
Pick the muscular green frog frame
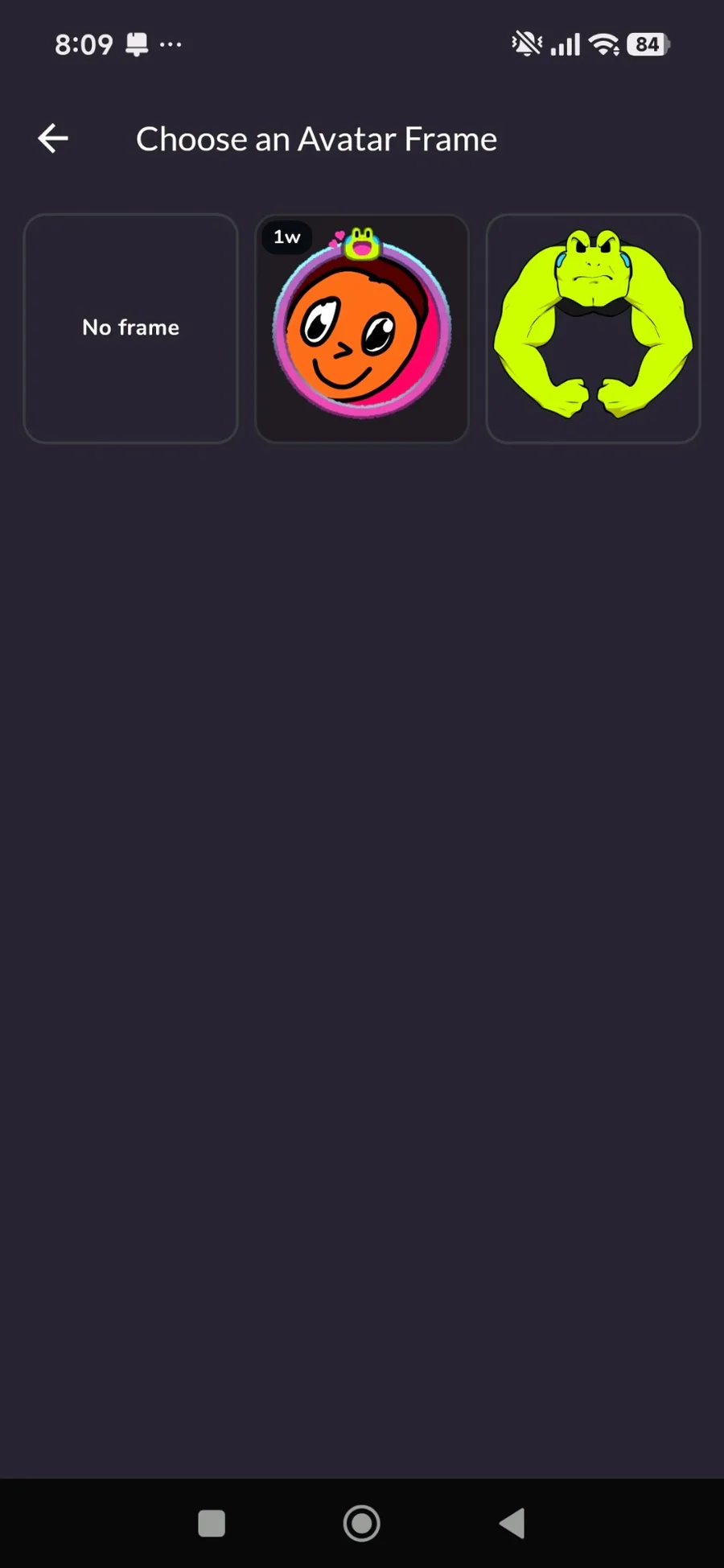click(x=593, y=328)
